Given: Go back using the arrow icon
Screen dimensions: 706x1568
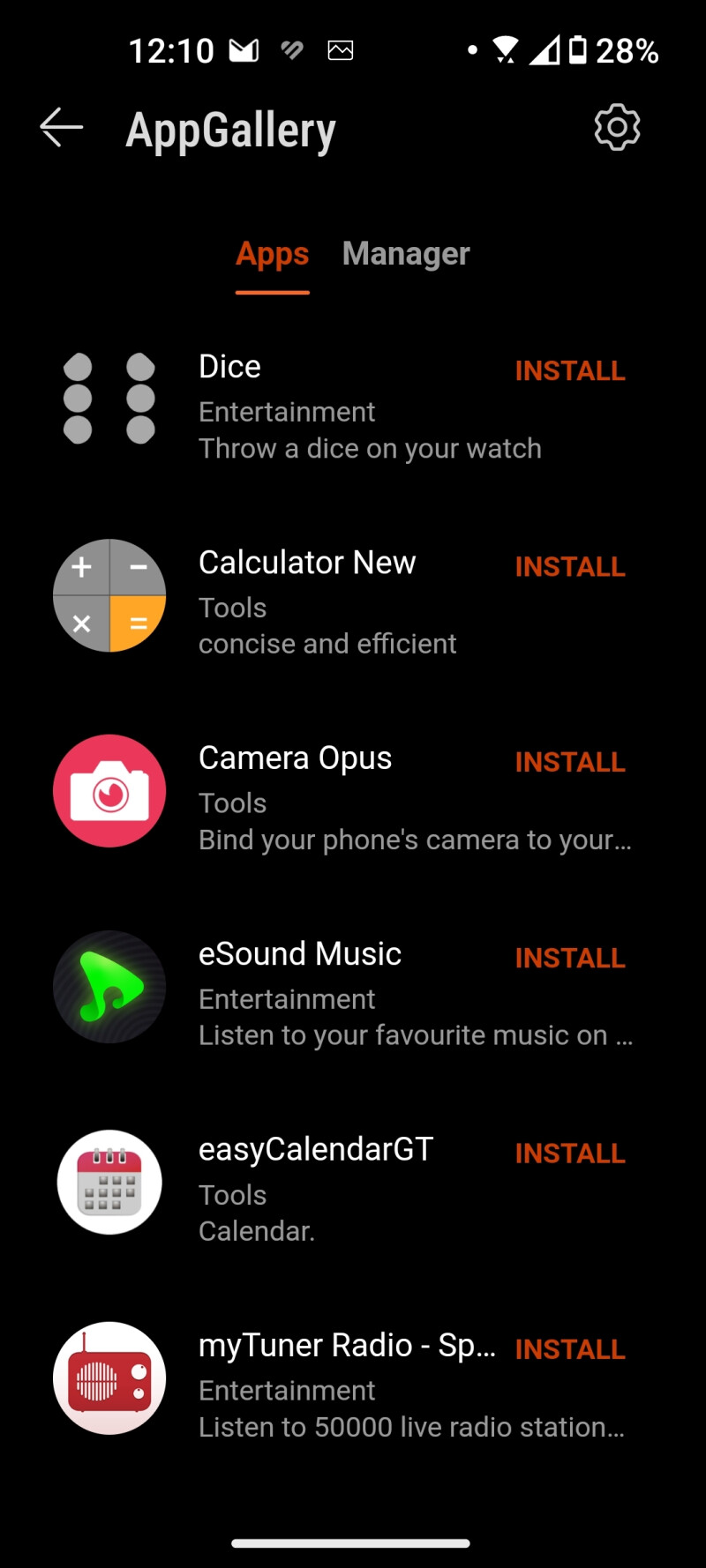Looking at the screenshot, I should [x=62, y=129].
